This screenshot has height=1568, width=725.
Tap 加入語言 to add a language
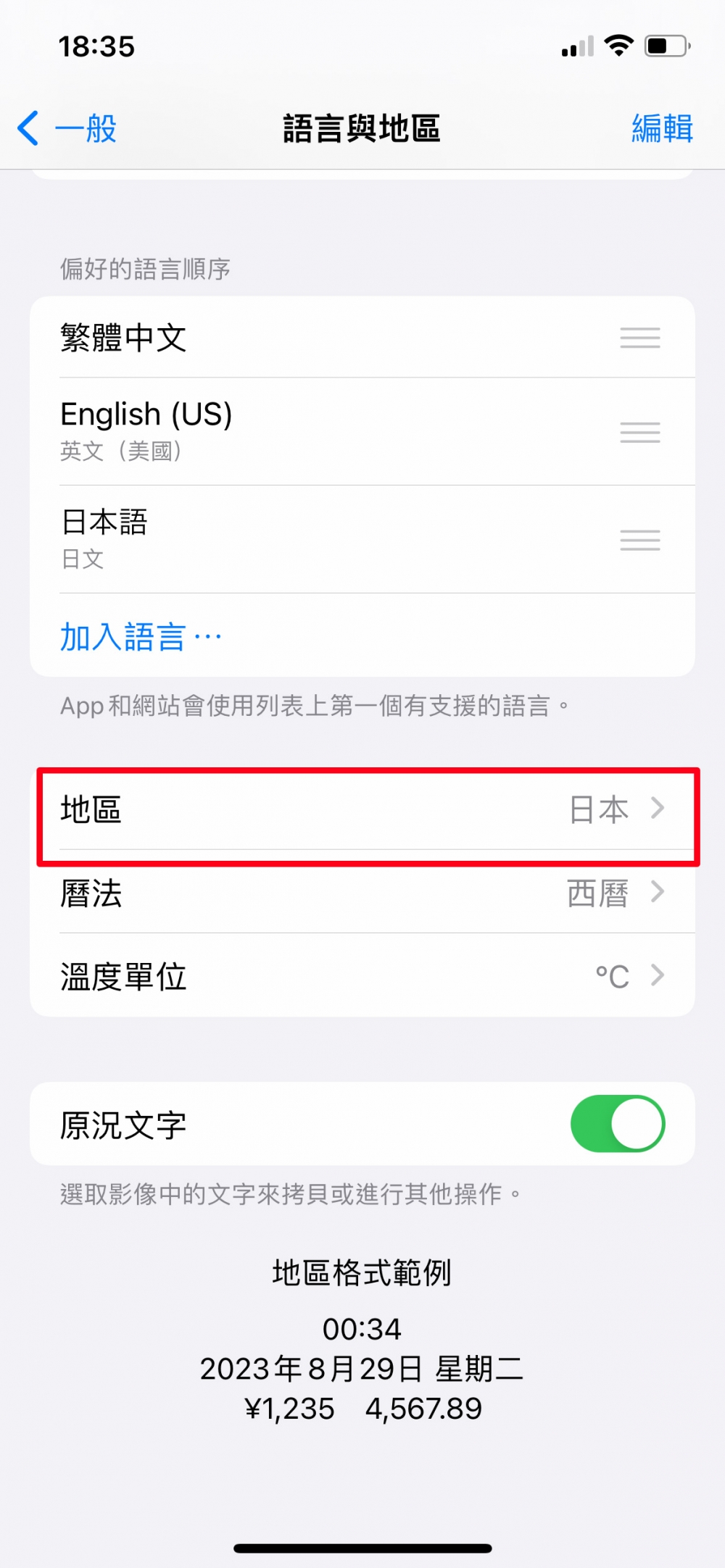(x=141, y=637)
